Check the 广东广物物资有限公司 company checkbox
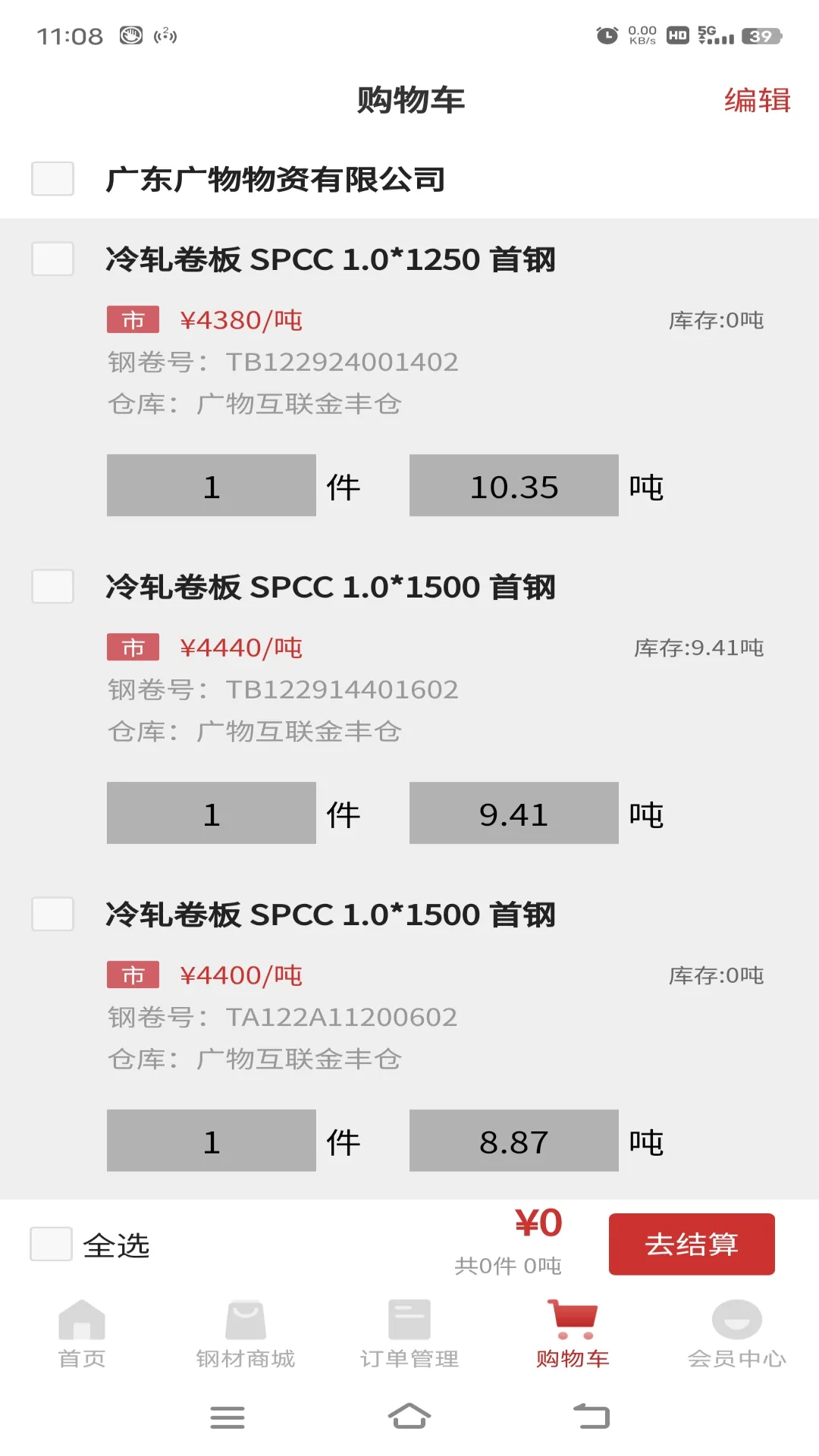 tap(52, 179)
